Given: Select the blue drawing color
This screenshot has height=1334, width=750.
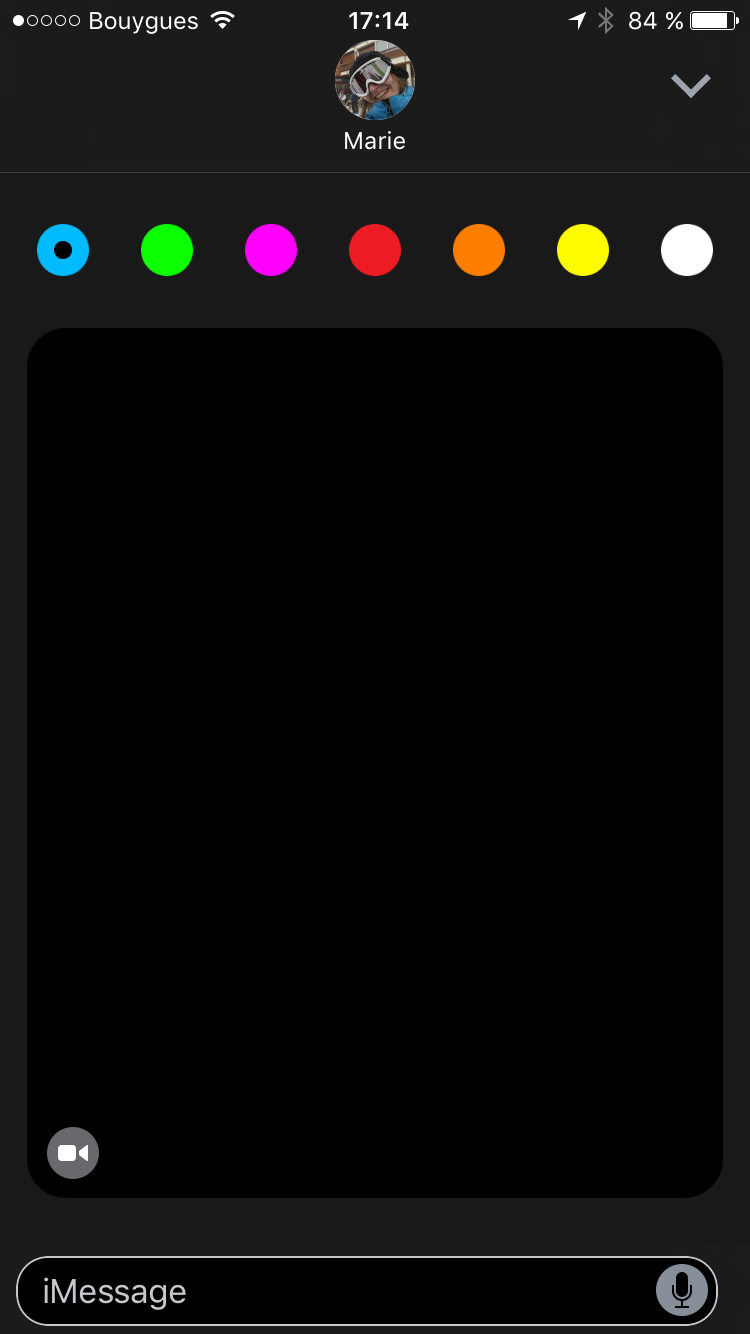Looking at the screenshot, I should click(x=63, y=250).
